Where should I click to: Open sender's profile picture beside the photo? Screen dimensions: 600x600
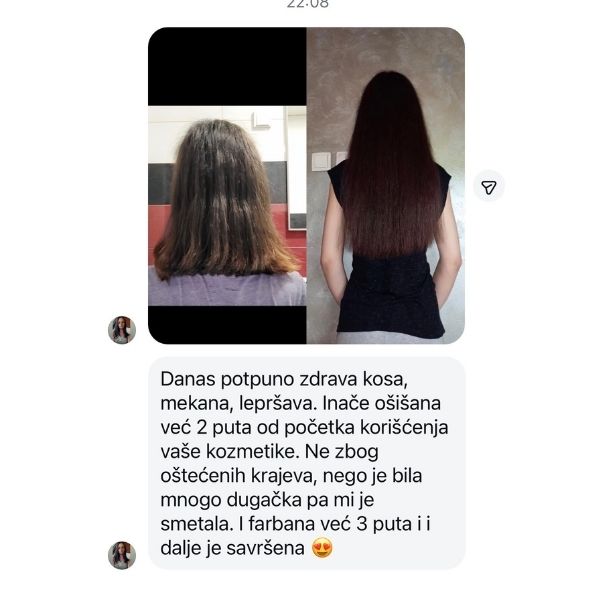click(122, 330)
